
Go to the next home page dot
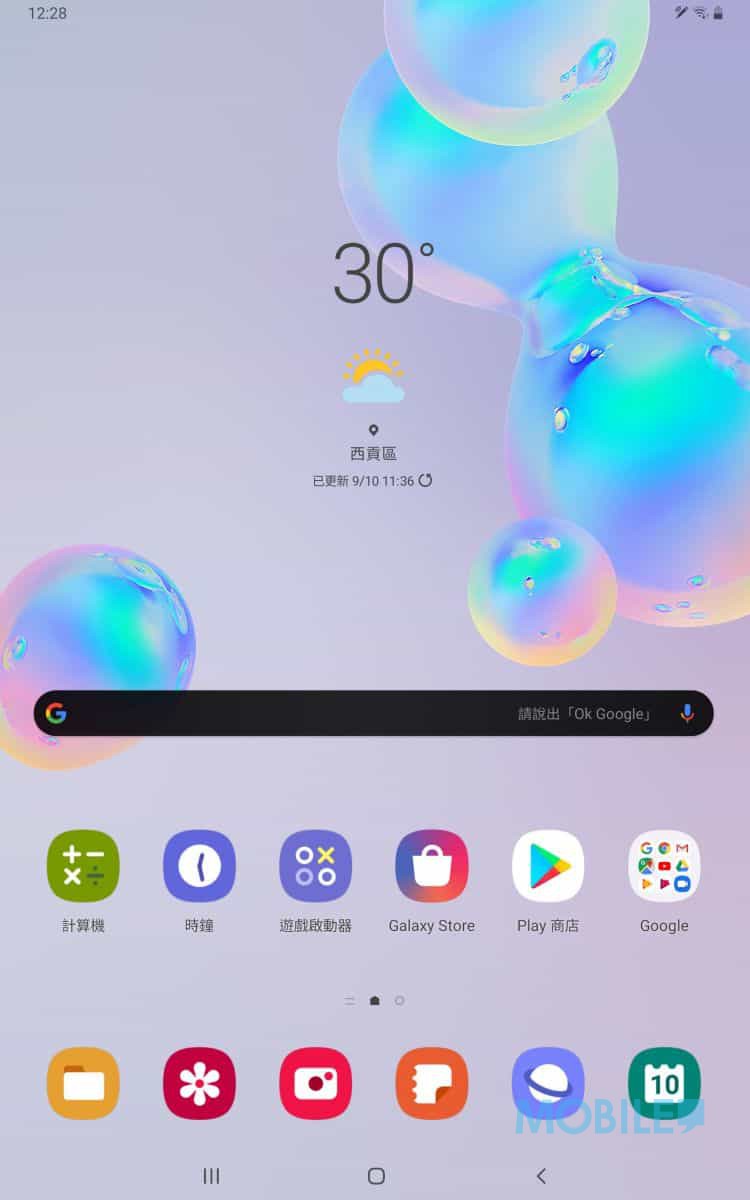click(x=400, y=1000)
